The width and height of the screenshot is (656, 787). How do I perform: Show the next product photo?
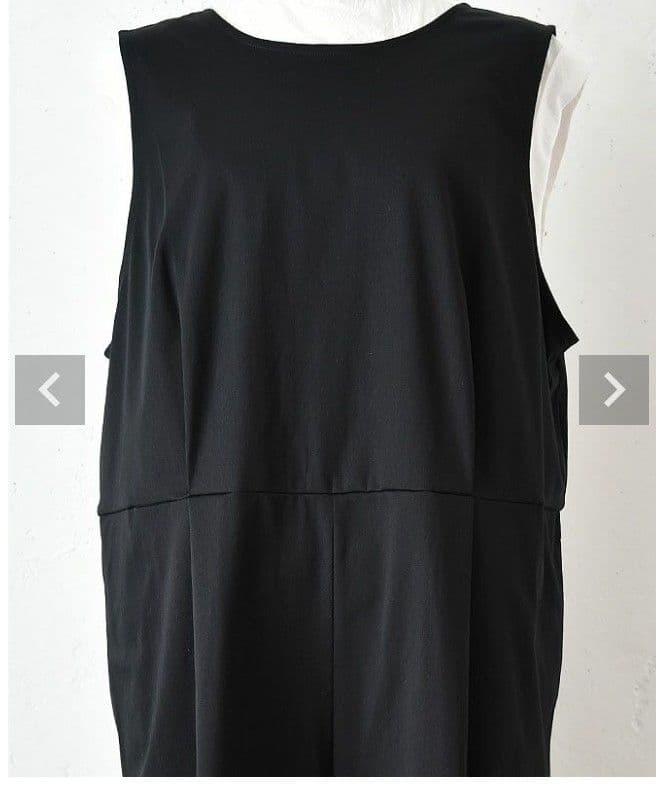click(613, 390)
